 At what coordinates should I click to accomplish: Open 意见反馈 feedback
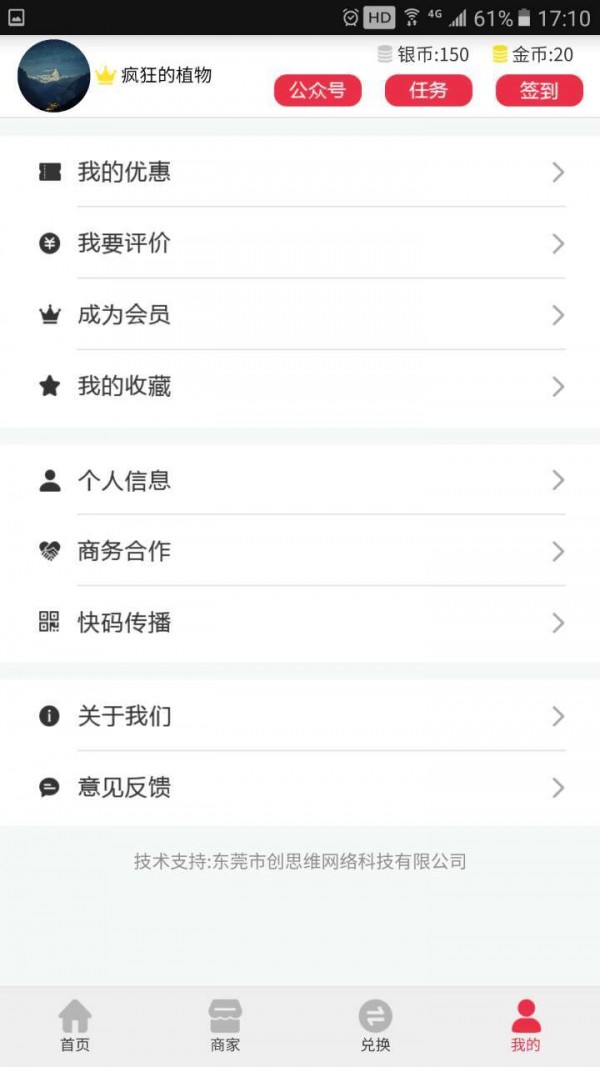(x=300, y=787)
